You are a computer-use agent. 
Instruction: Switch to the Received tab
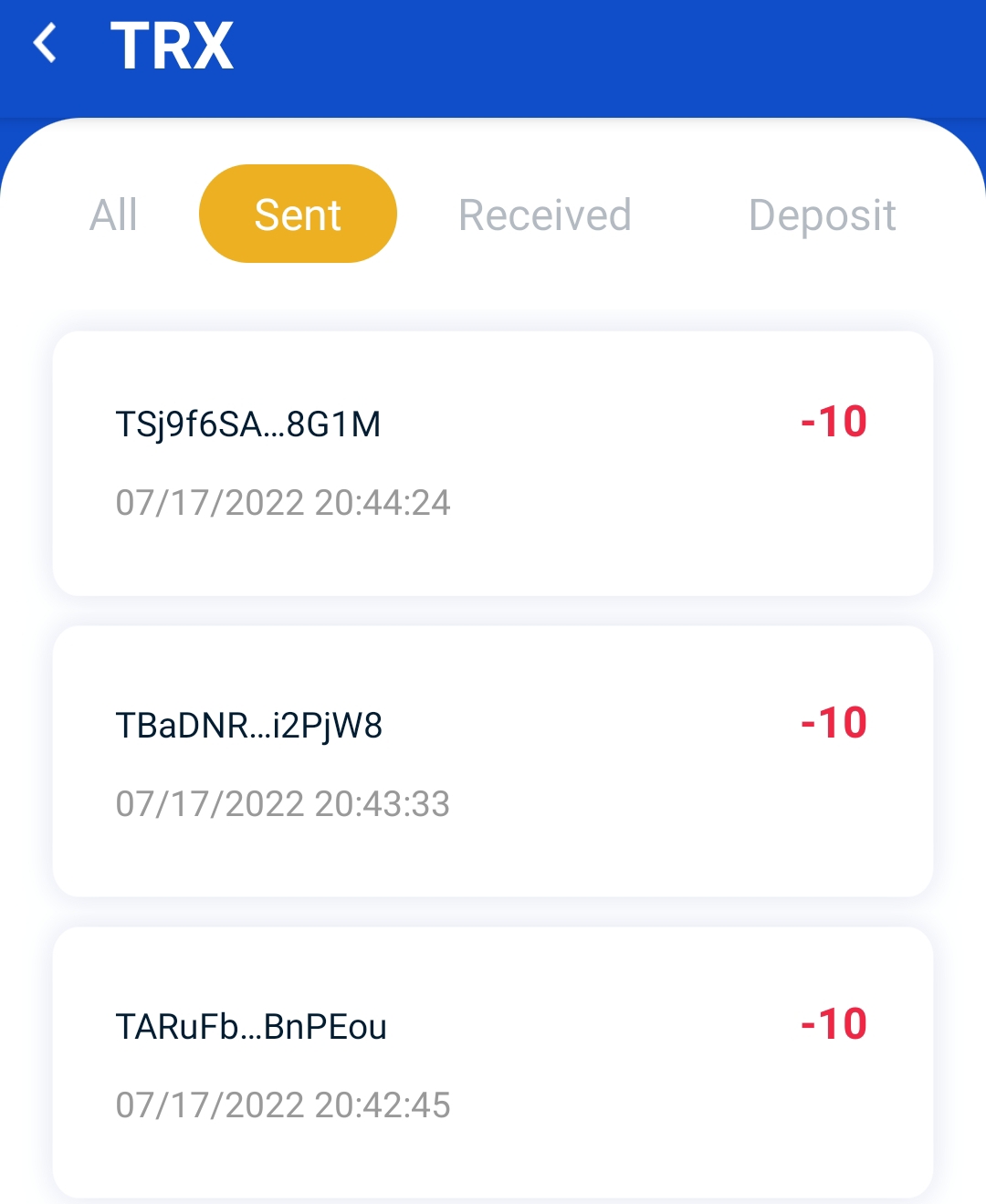tap(545, 215)
